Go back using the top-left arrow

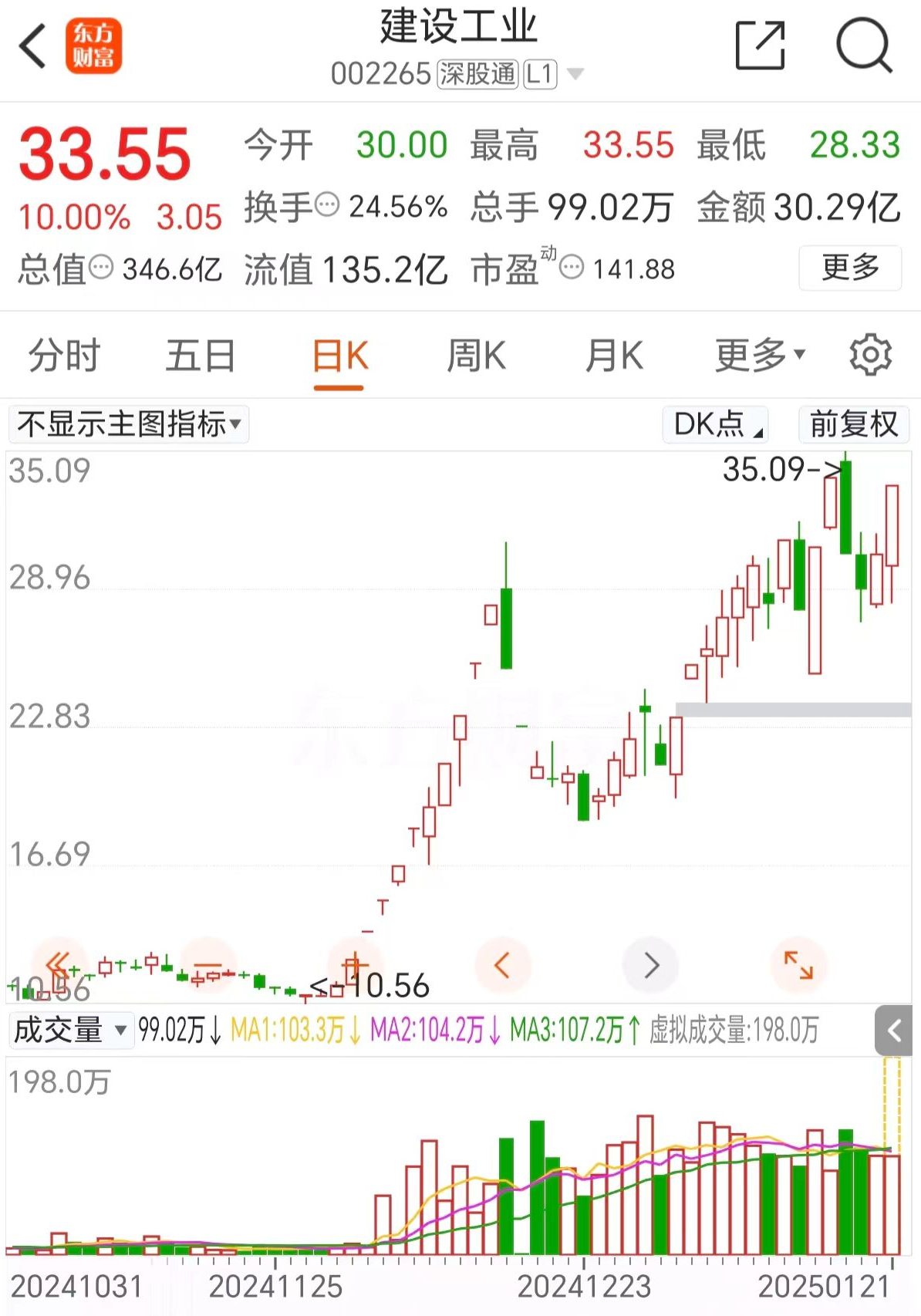[32, 46]
